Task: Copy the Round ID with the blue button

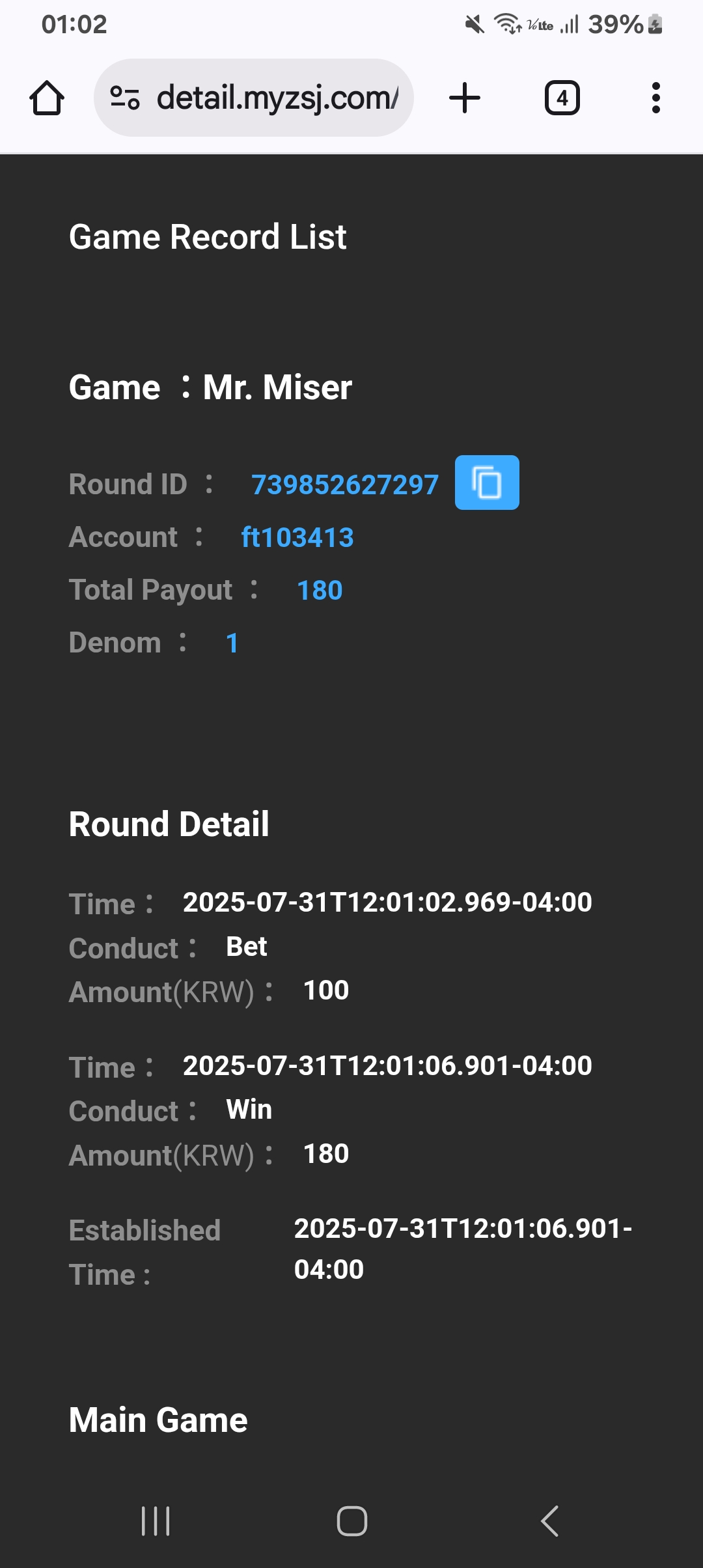Action: coord(487,483)
